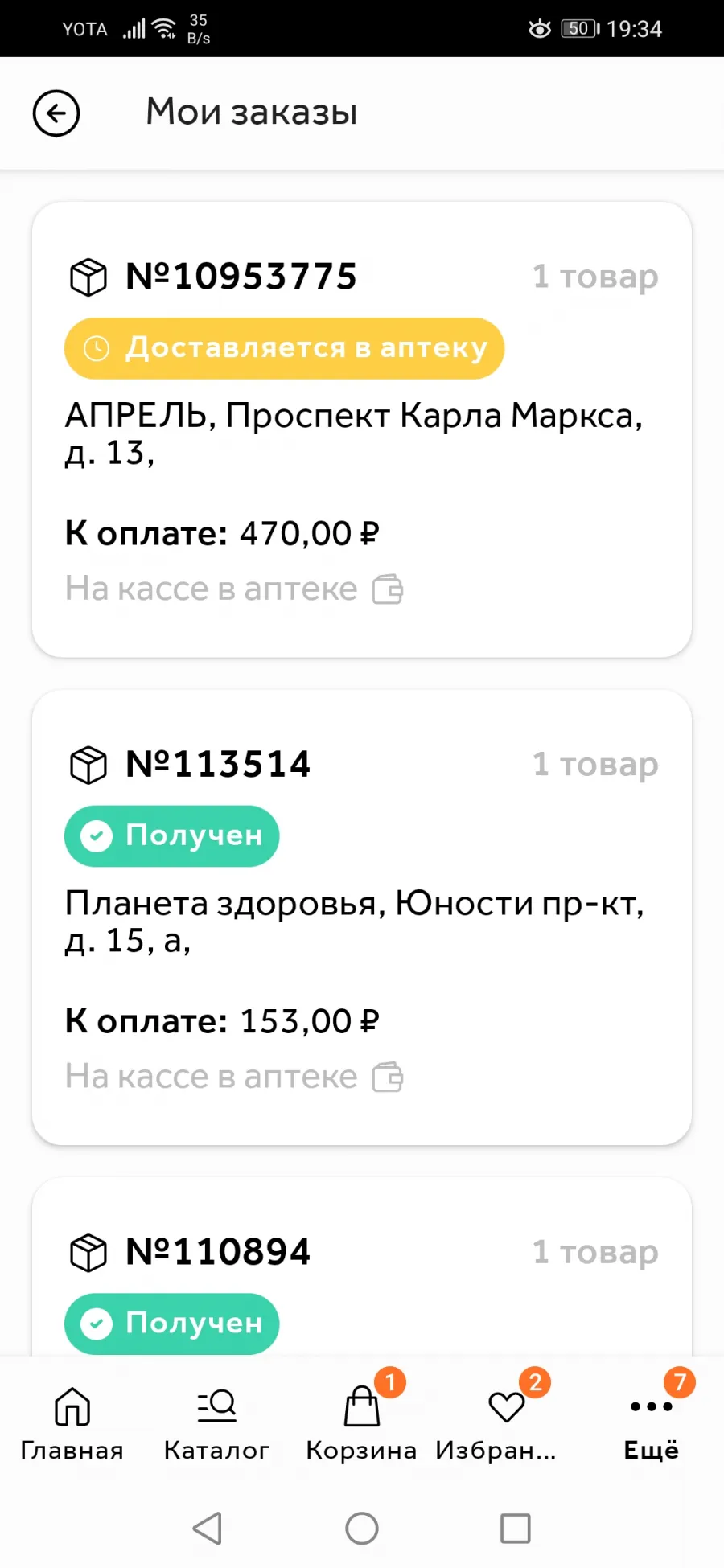
Task: Go back using the arrow in the header
Action: [56, 113]
